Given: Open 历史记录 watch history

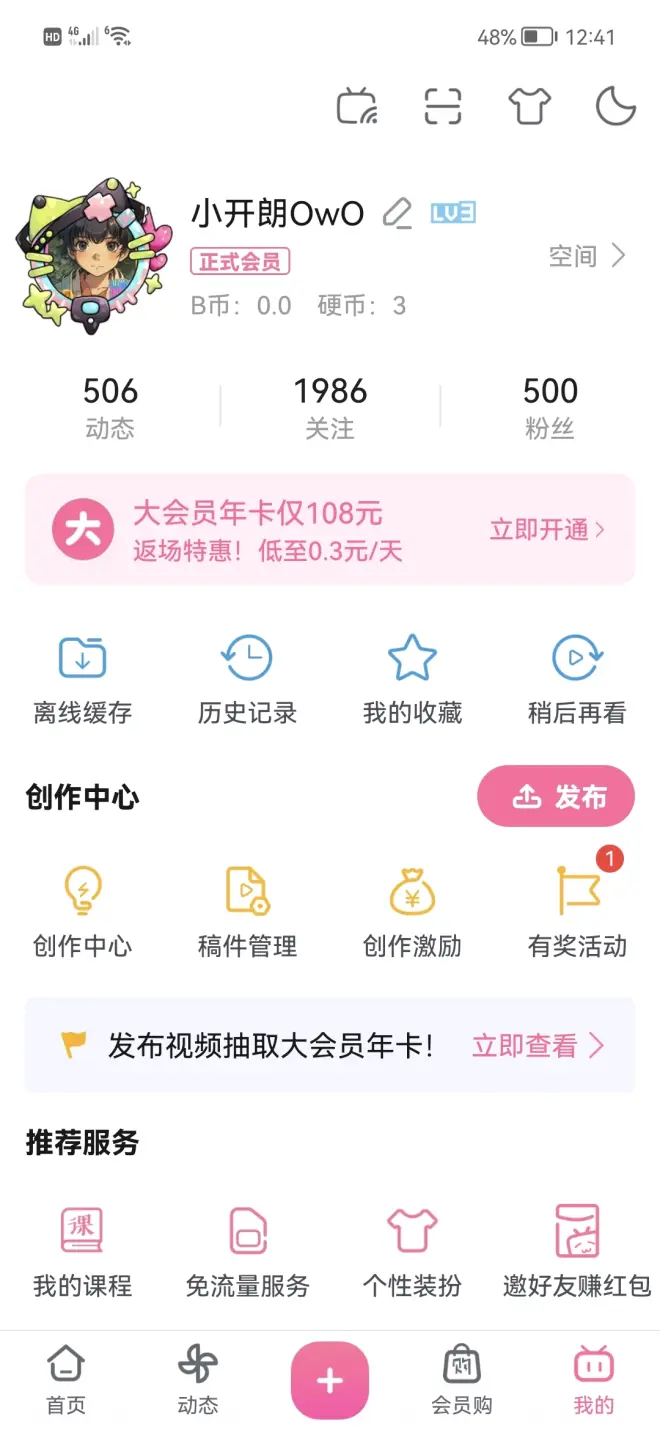Looking at the screenshot, I should click(x=247, y=679).
